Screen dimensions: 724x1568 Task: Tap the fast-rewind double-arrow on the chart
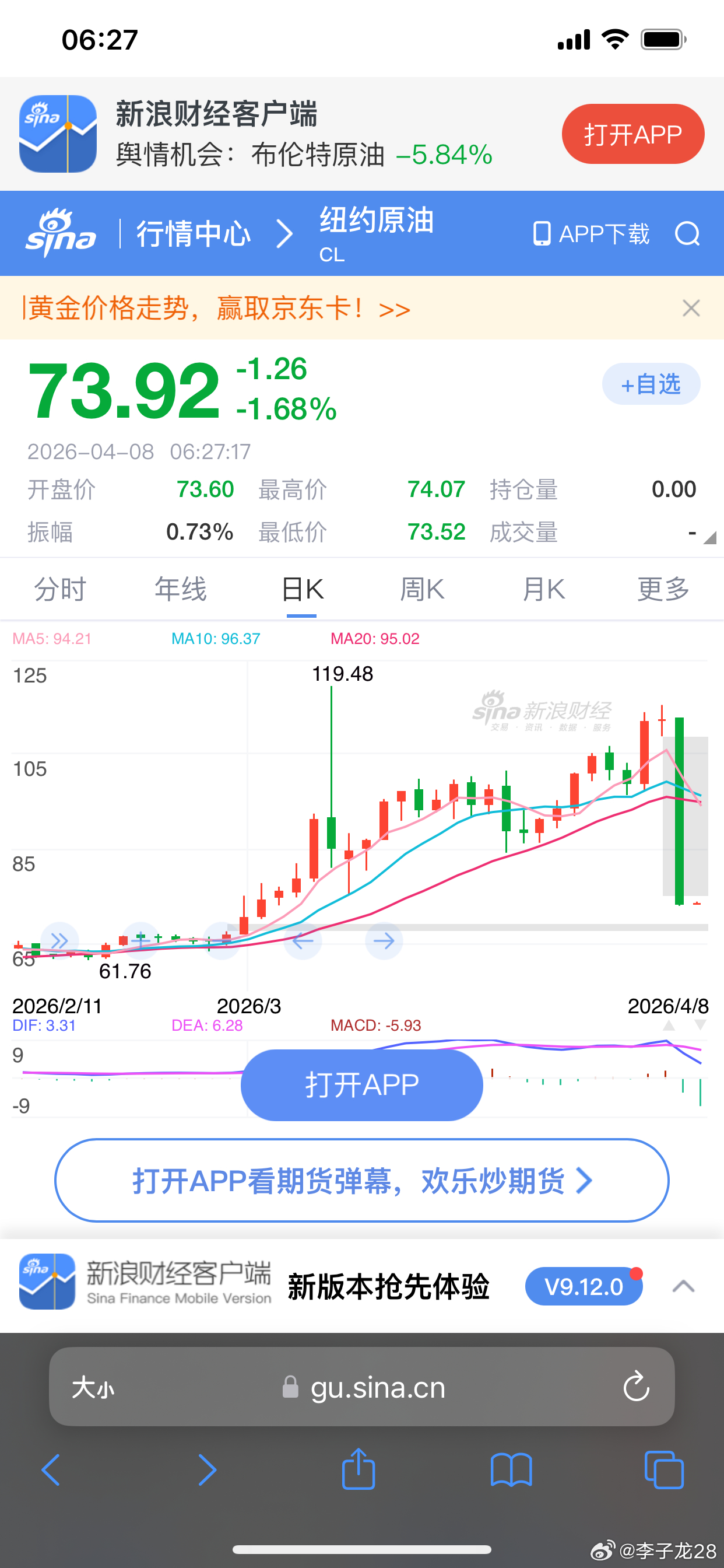(59, 940)
